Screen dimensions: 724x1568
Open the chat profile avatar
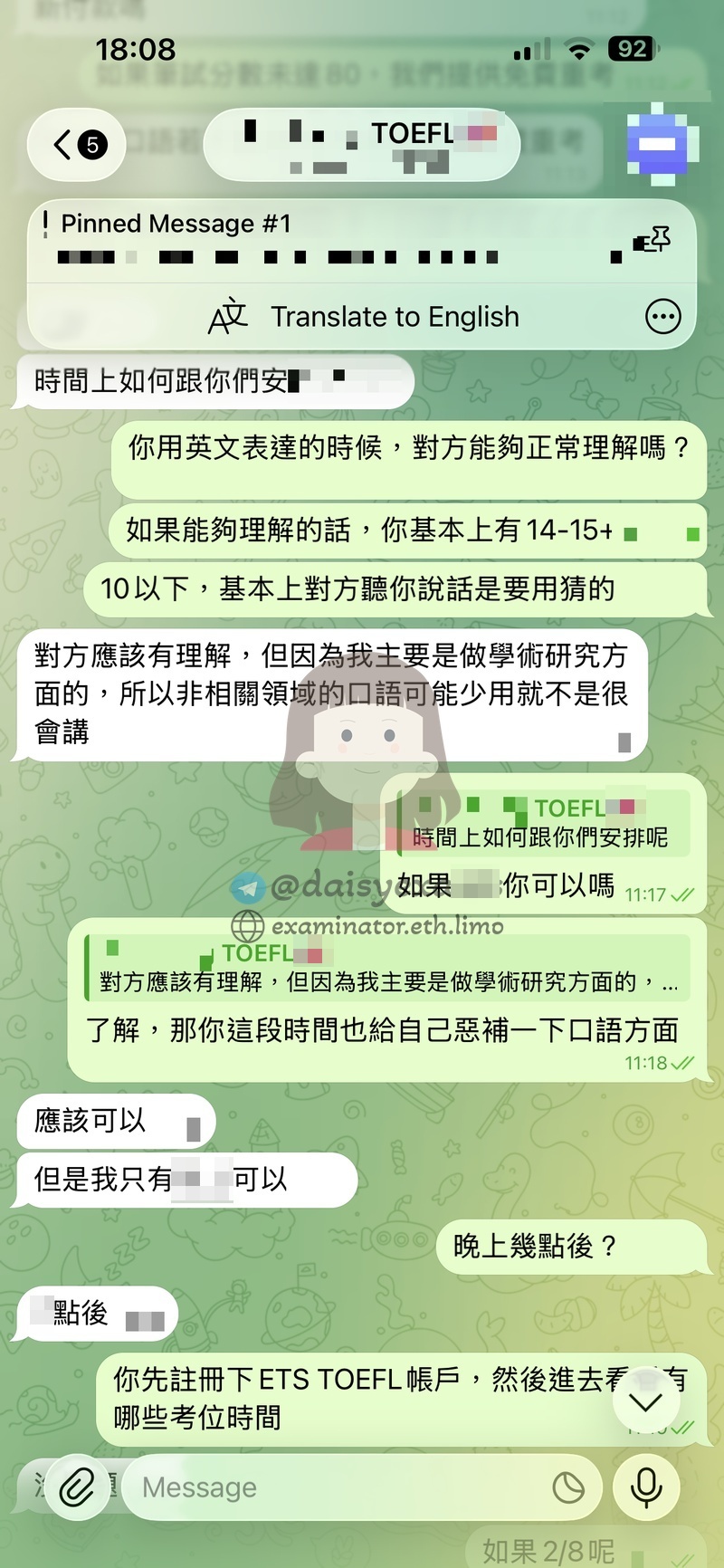click(x=662, y=144)
